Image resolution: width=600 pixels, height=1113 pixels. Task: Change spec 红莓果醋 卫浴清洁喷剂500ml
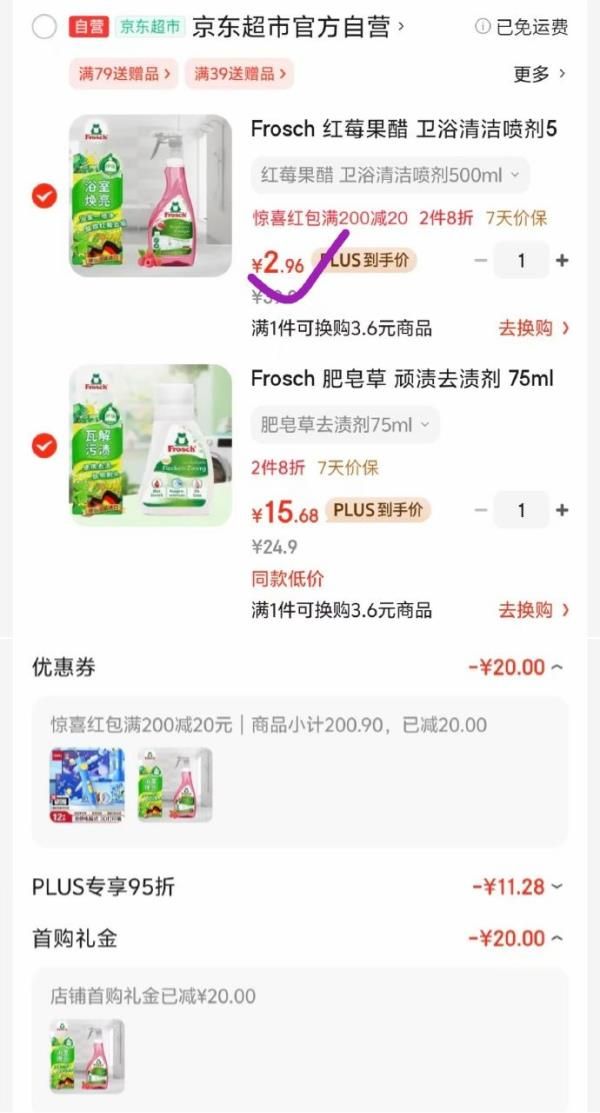[x=390, y=175]
